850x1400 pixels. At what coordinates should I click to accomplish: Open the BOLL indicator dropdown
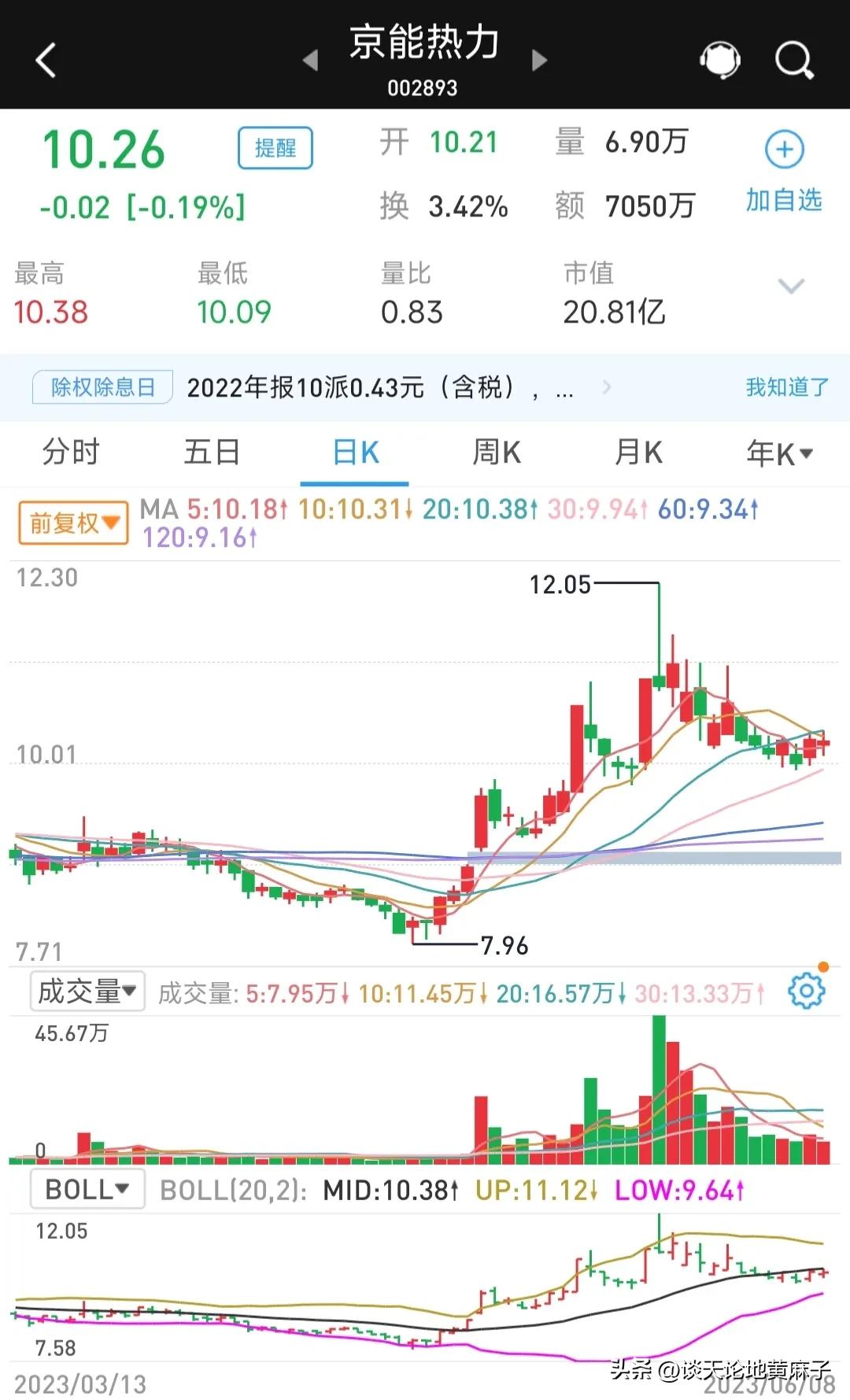click(x=87, y=1189)
